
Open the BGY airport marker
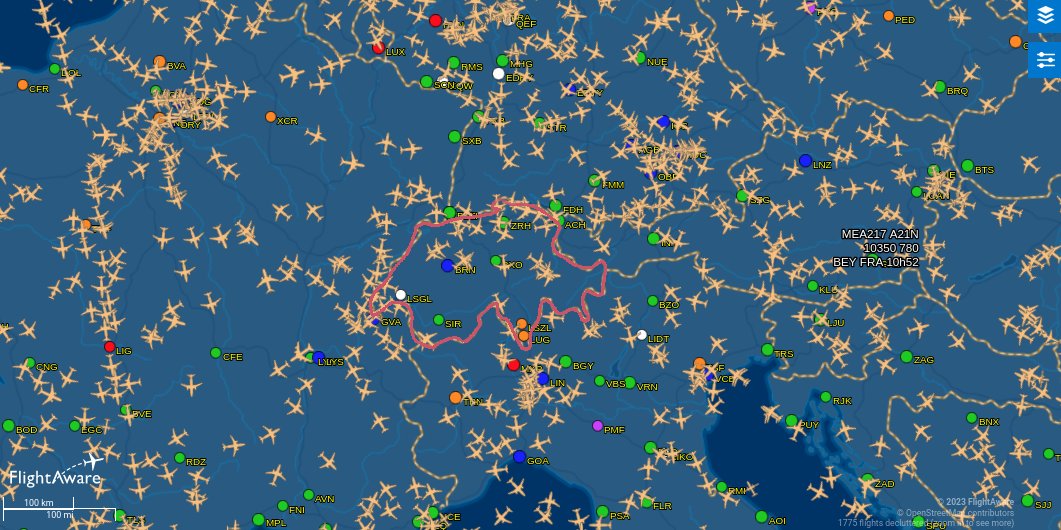(x=565, y=362)
